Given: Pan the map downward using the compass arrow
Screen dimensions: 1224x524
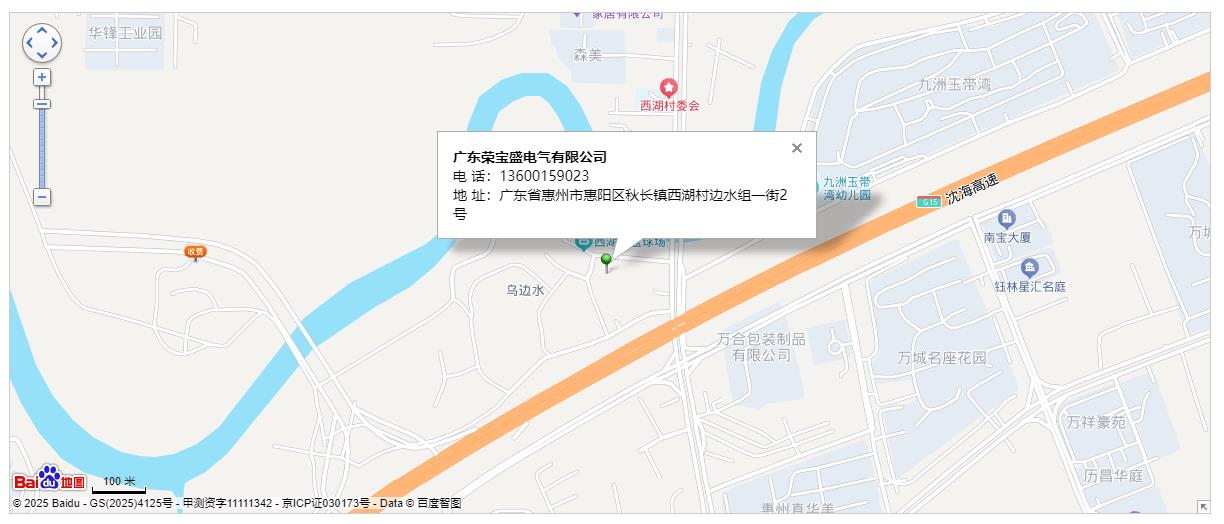Looking at the screenshot, I should 42,56.
